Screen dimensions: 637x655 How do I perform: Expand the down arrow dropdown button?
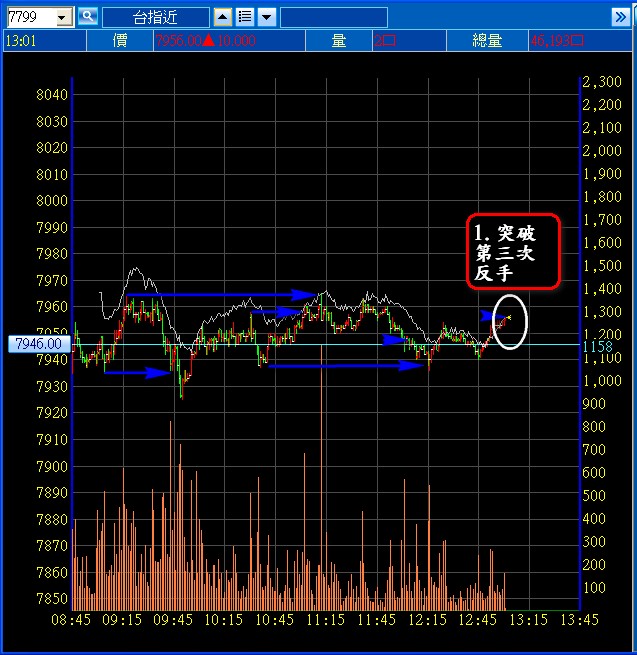click(x=266, y=17)
